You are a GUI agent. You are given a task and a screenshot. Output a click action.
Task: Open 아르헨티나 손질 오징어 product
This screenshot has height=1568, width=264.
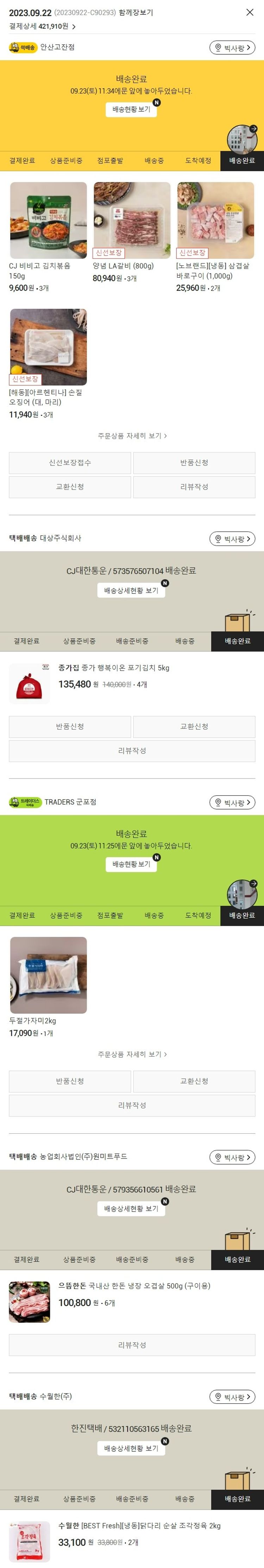coord(48,347)
